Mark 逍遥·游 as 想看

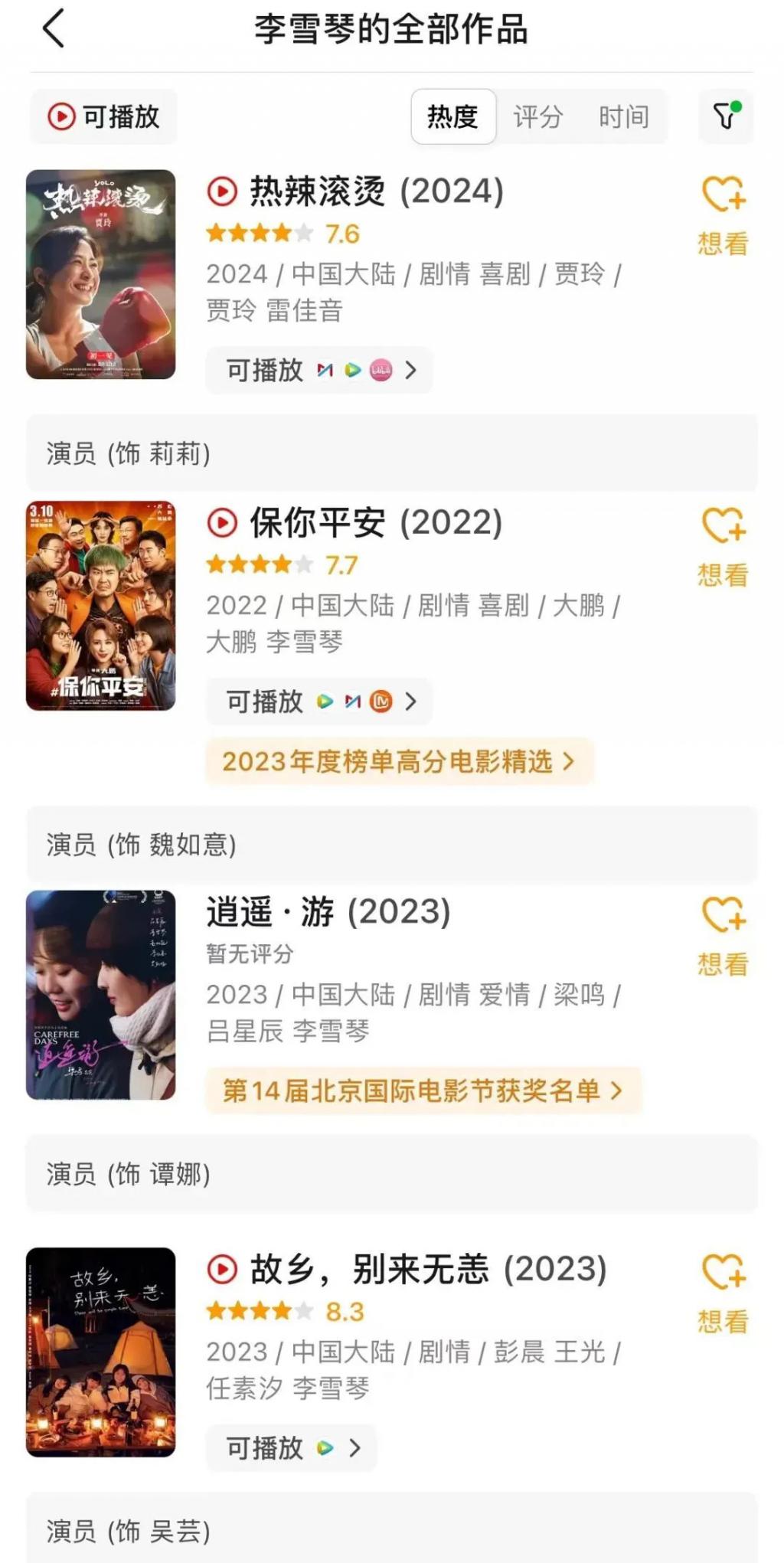tap(723, 935)
